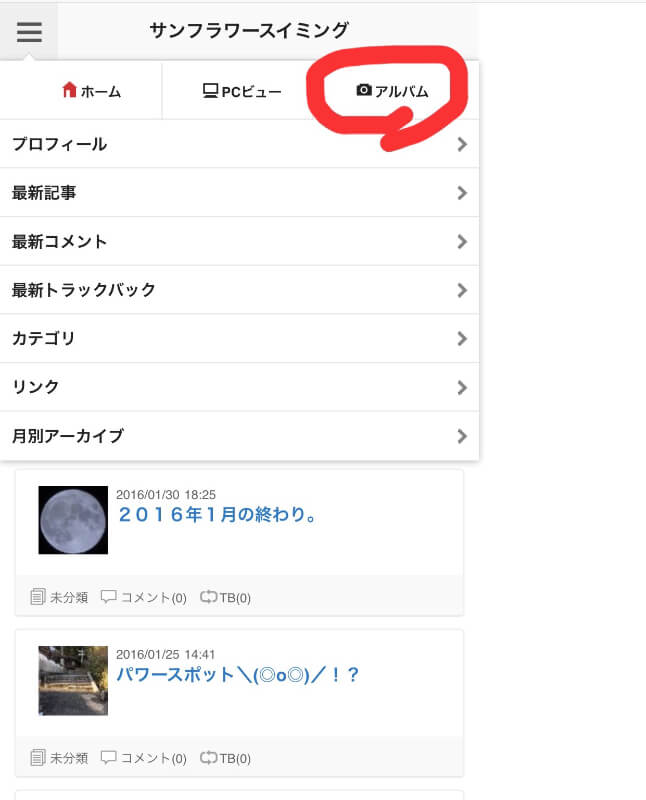646x800 pixels.
Task: Open 月別アーカイブ
Action: pos(239,436)
